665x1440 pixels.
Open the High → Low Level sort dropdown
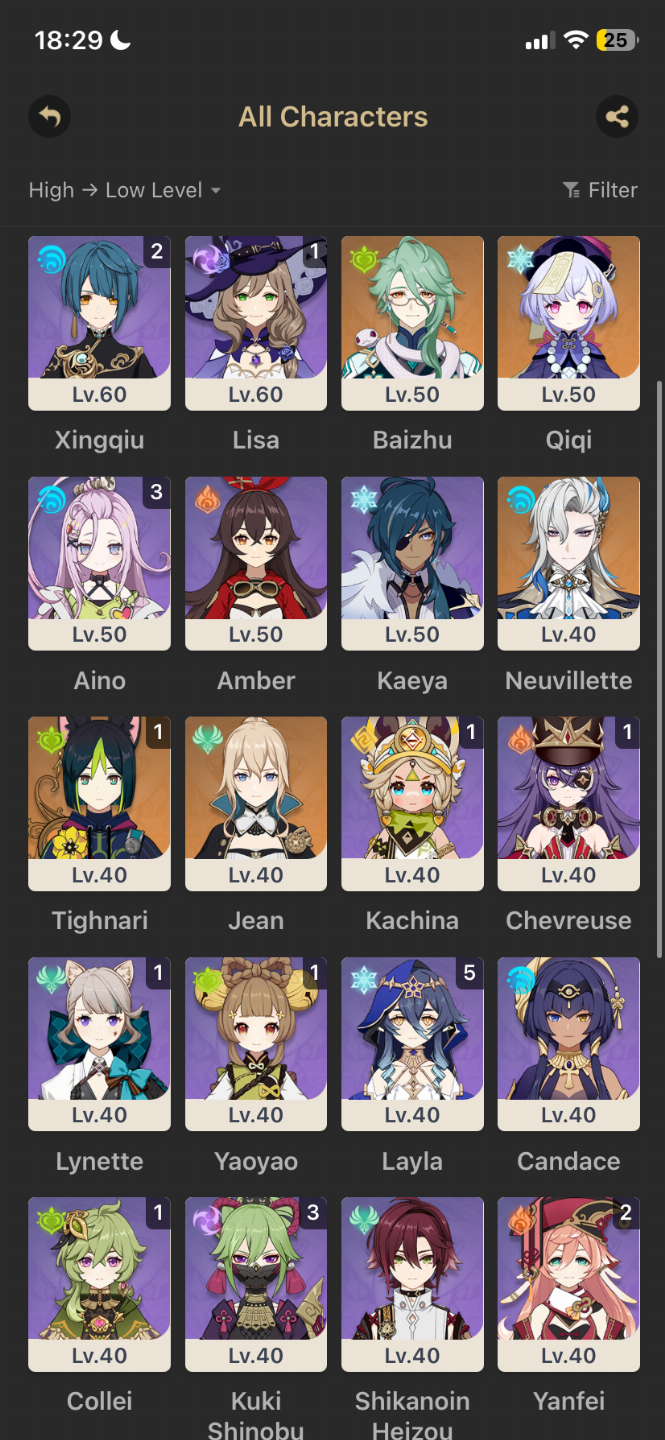tap(125, 190)
